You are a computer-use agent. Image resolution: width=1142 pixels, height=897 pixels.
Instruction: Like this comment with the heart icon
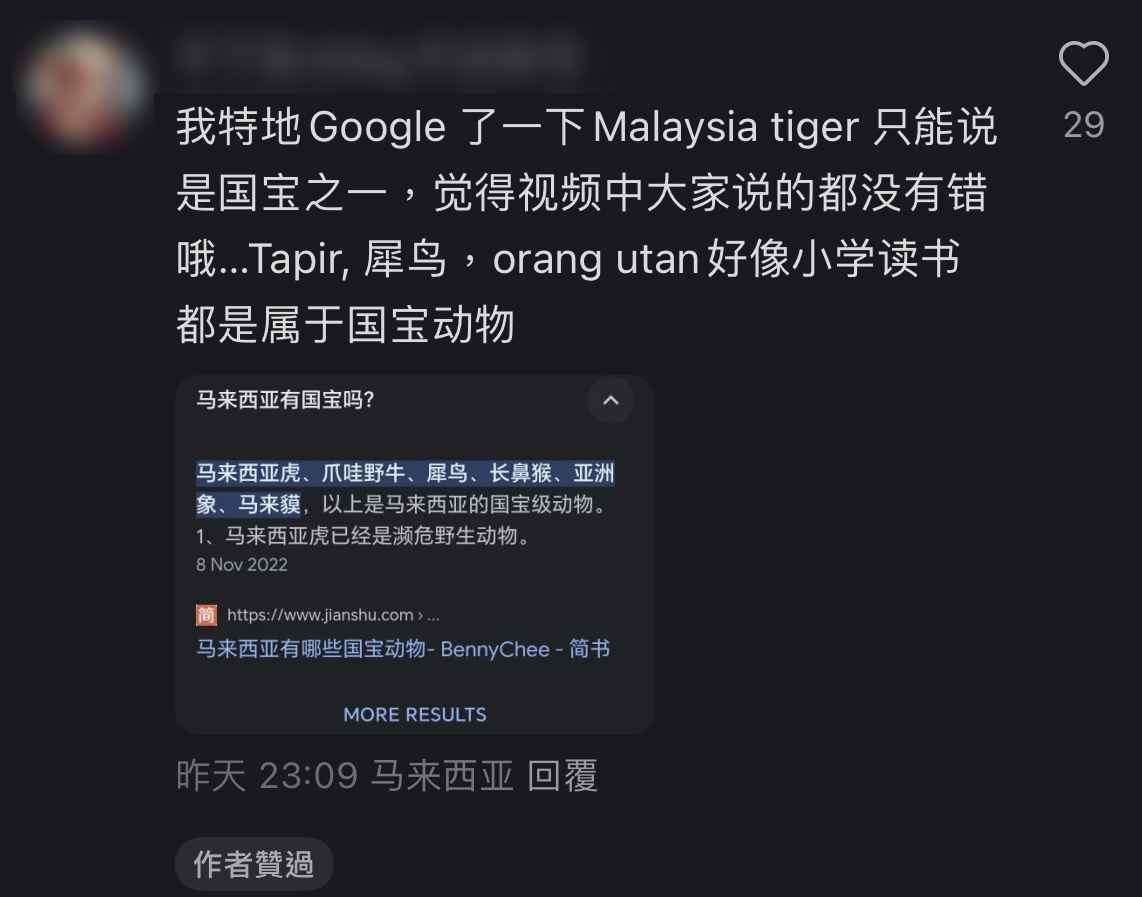tap(1084, 64)
